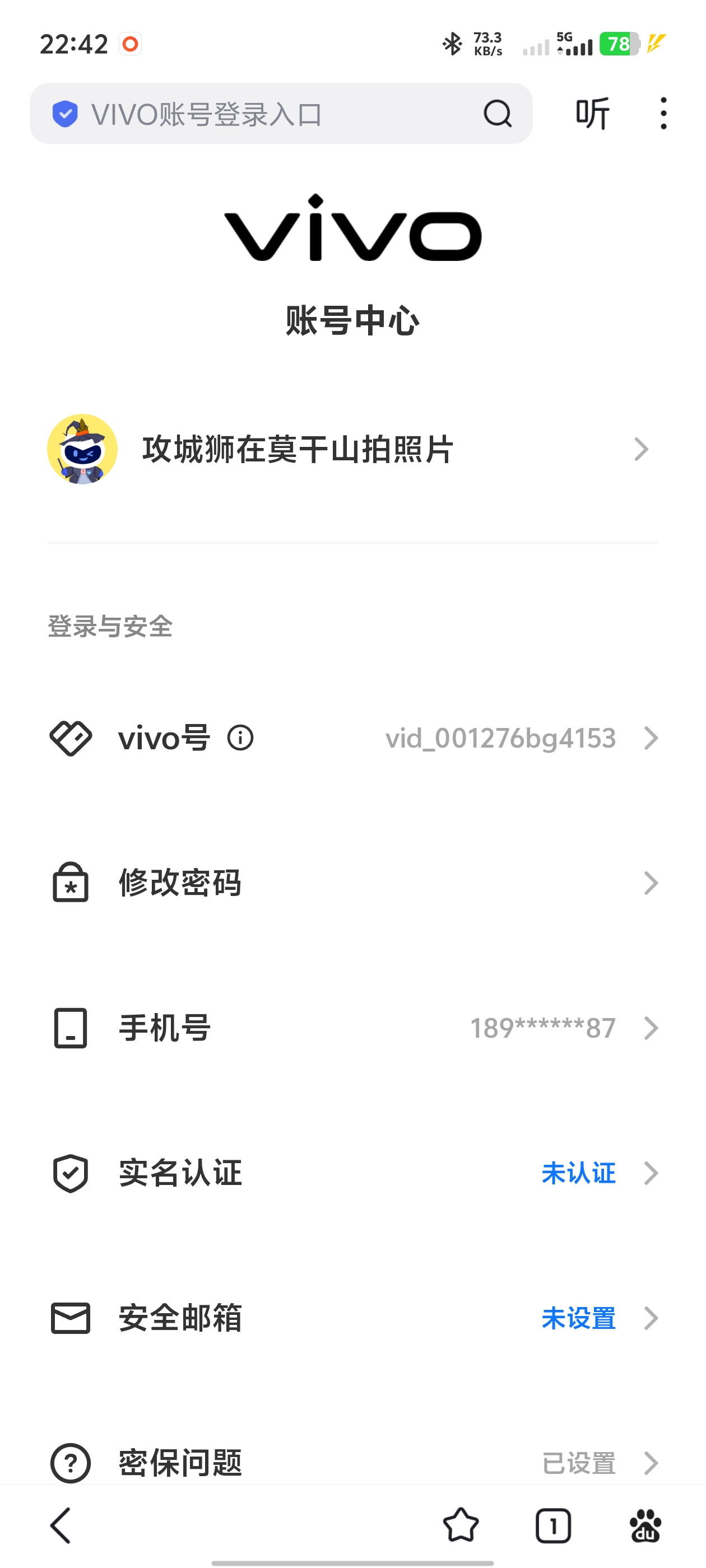Expand the profile row for 攻城狮在莫干山拍照片
Viewport: 706px width, 1568px height.
point(642,449)
